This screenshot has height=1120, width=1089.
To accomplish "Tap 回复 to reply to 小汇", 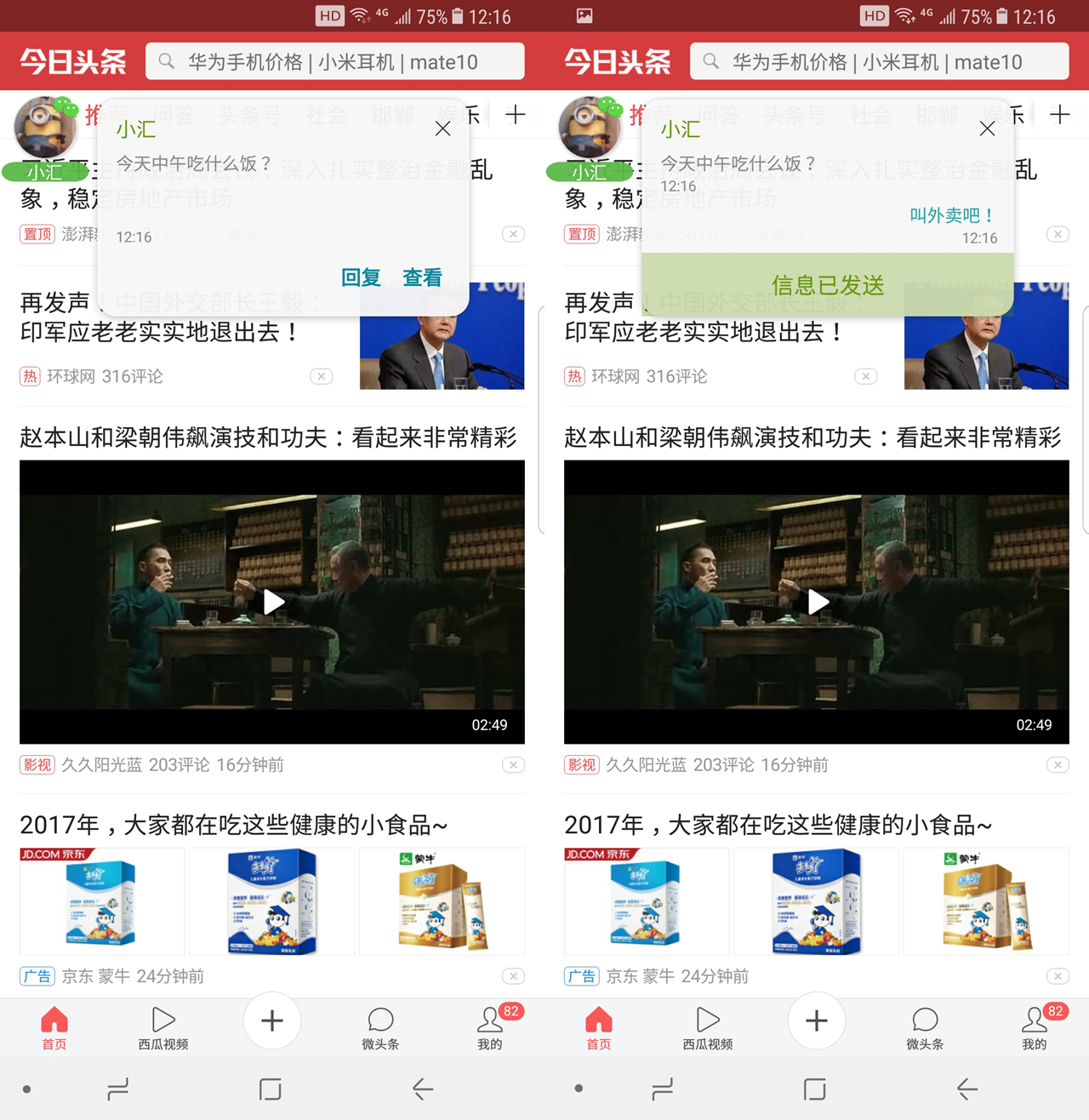I will pos(361,277).
